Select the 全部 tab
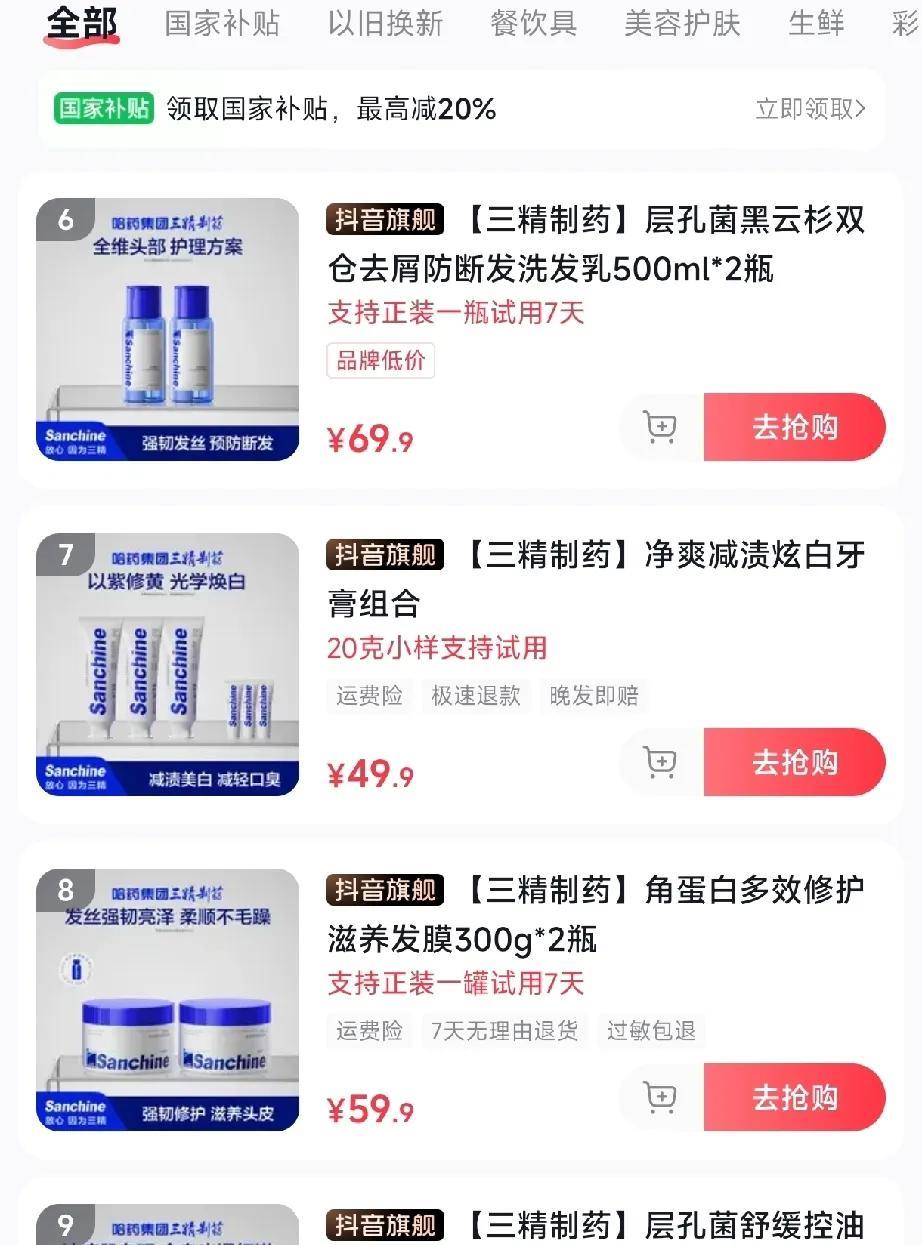This screenshot has height=1245, width=922. [82, 23]
